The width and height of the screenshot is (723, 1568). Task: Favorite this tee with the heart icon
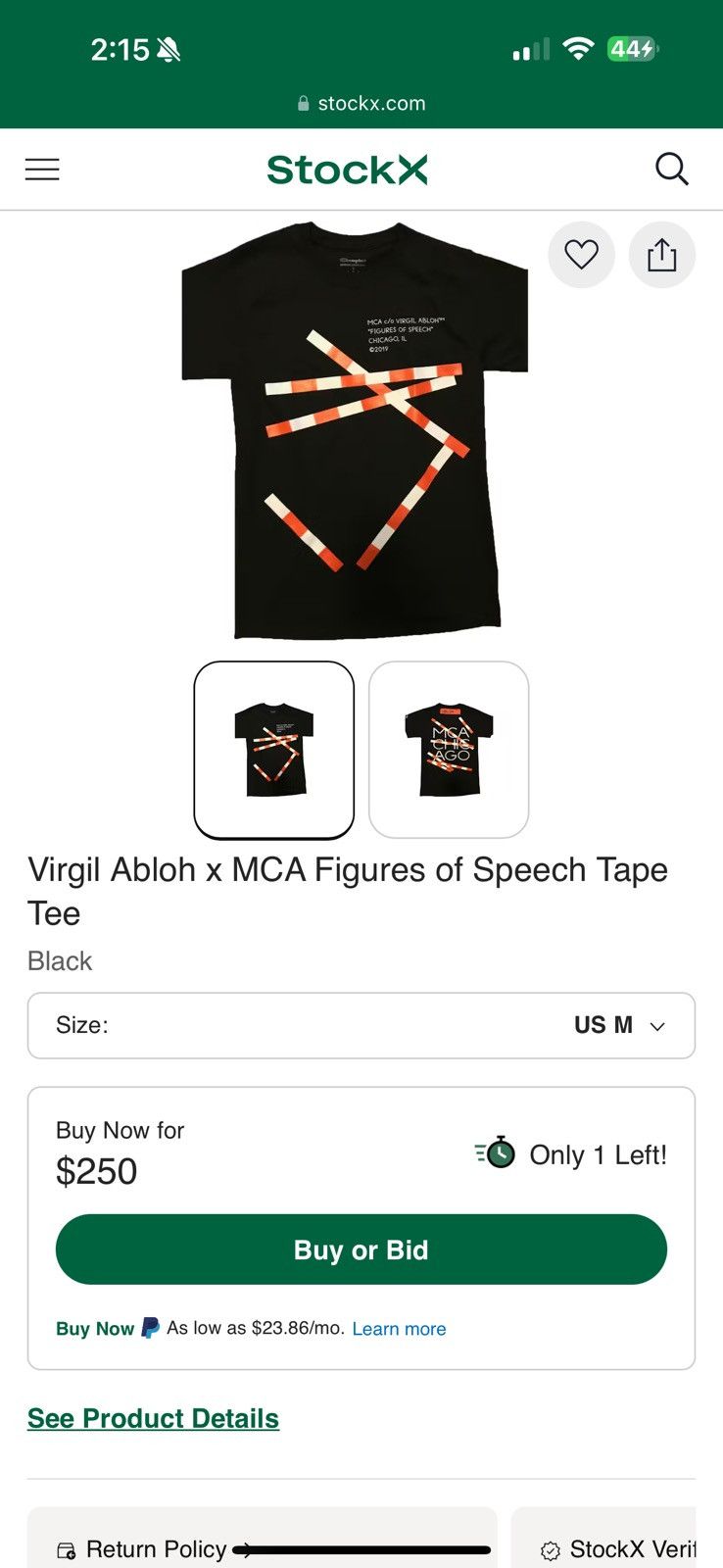pyautogui.click(x=581, y=255)
